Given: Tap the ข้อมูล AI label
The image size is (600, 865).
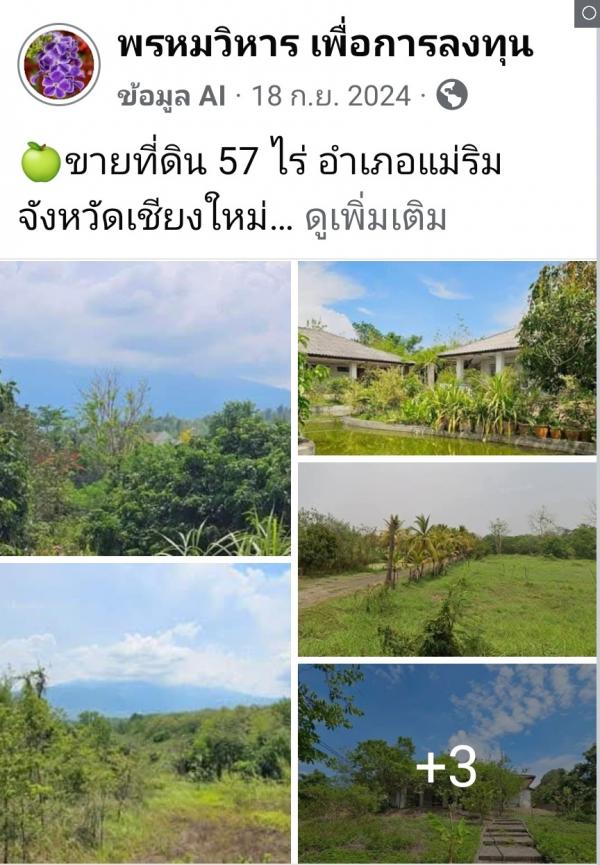Looking at the screenshot, I should point(171,96).
